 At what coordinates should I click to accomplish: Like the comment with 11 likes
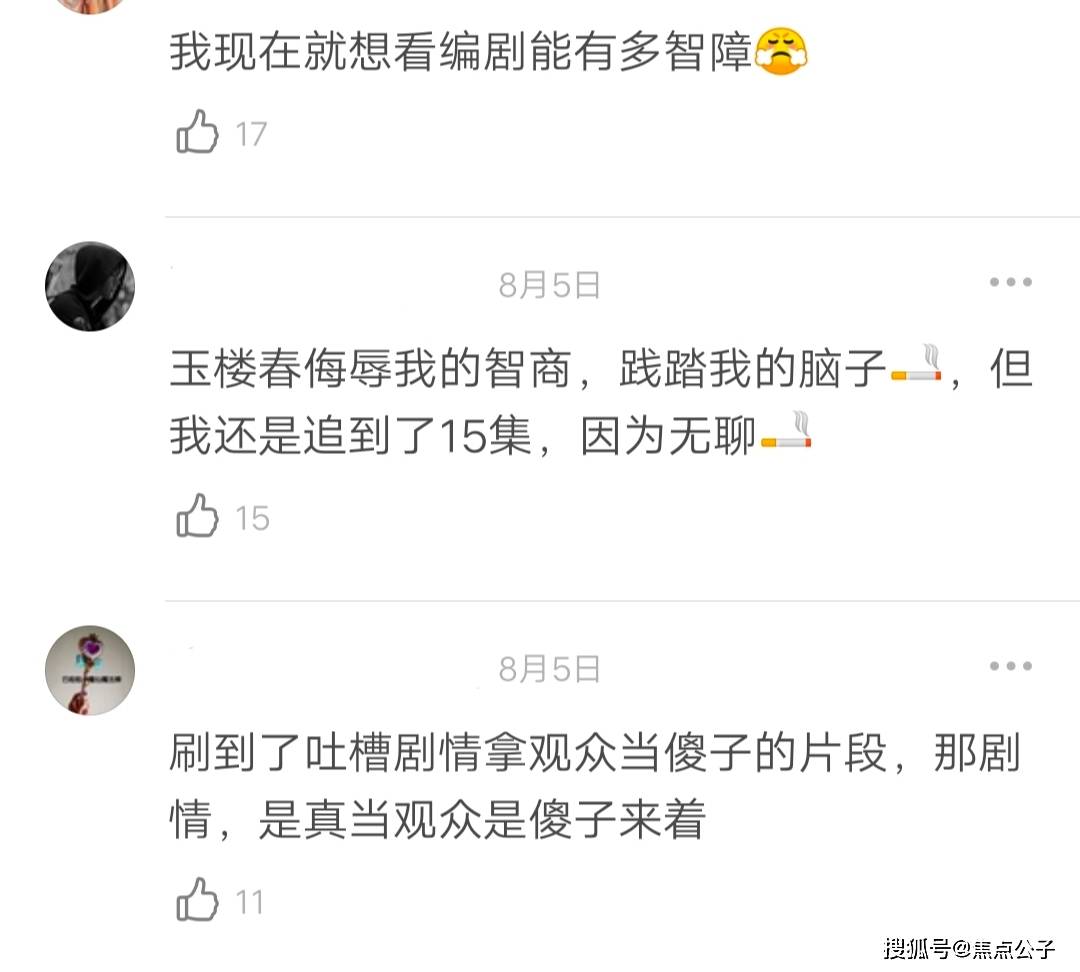tap(198, 901)
